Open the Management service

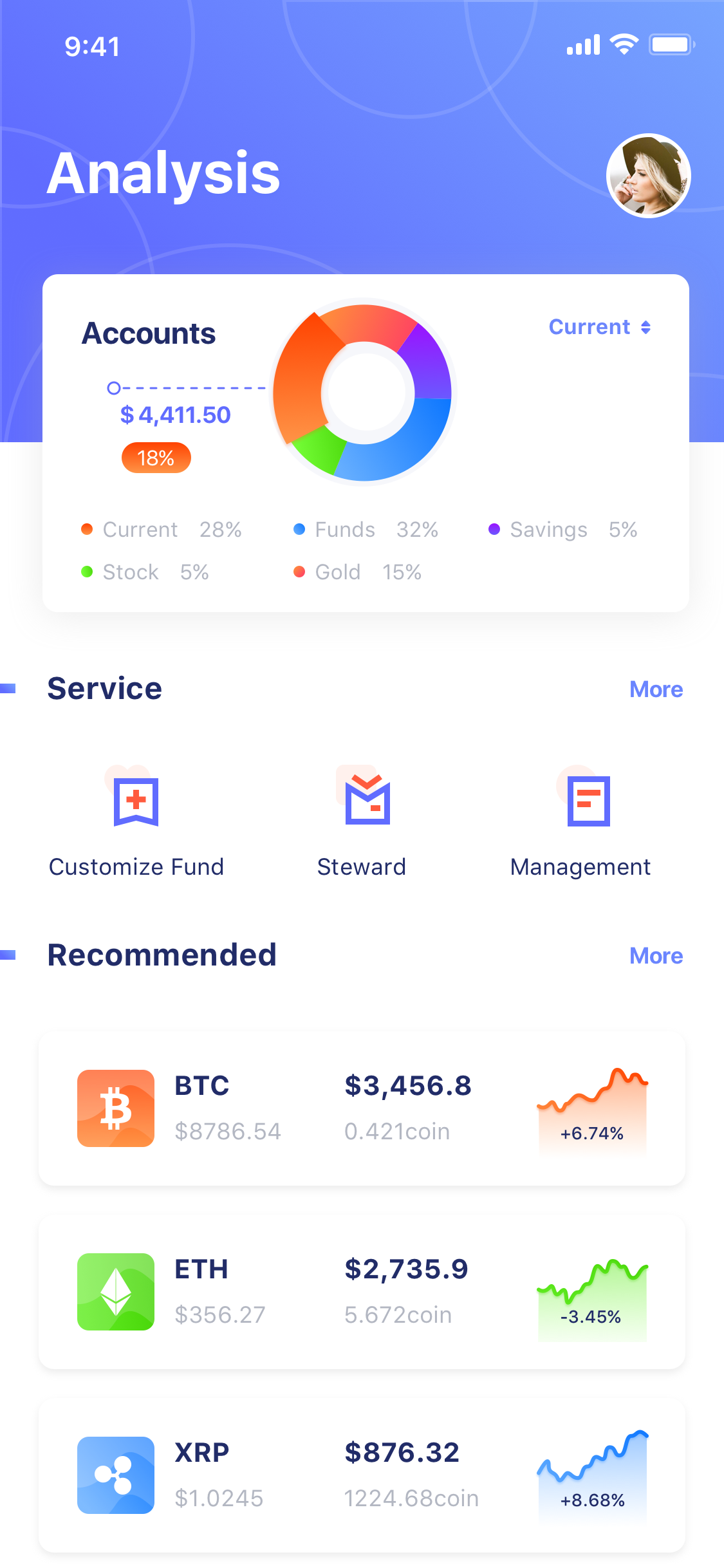[x=580, y=822]
